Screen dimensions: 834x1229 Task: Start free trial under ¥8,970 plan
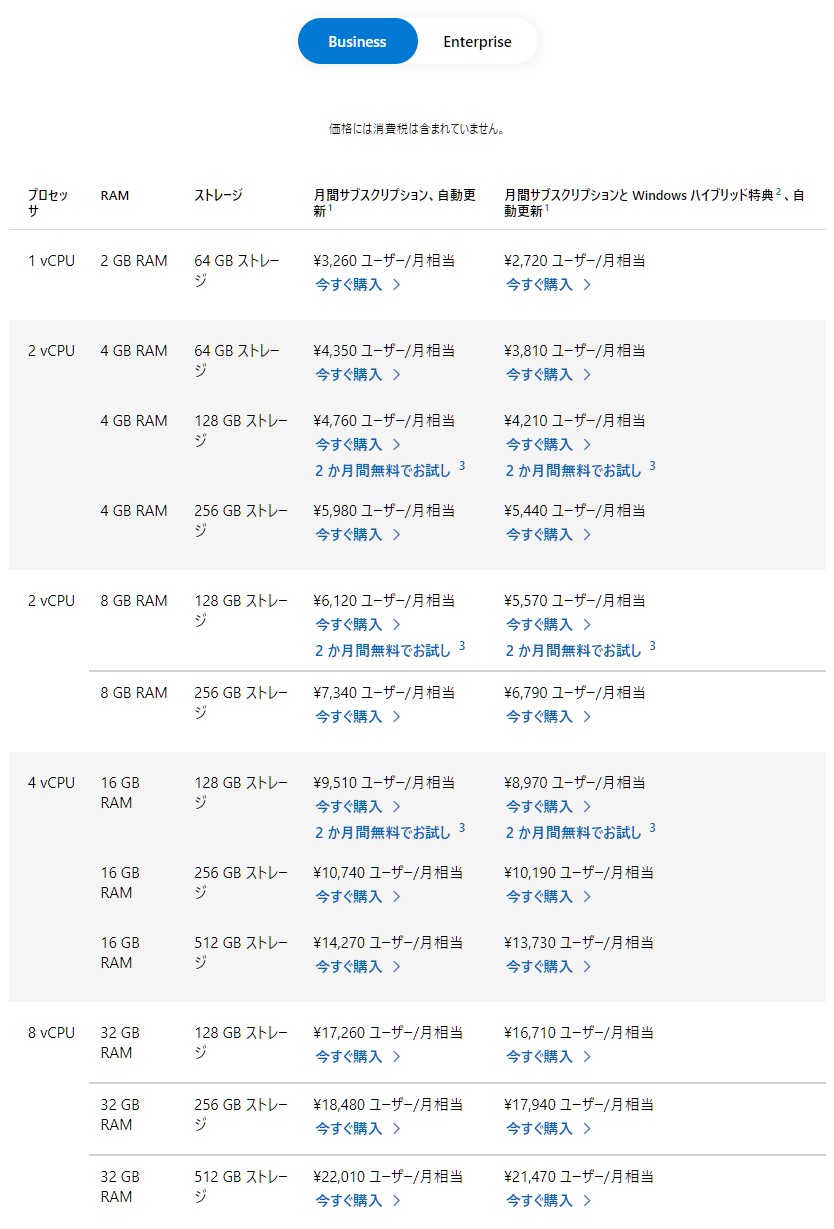[574, 832]
